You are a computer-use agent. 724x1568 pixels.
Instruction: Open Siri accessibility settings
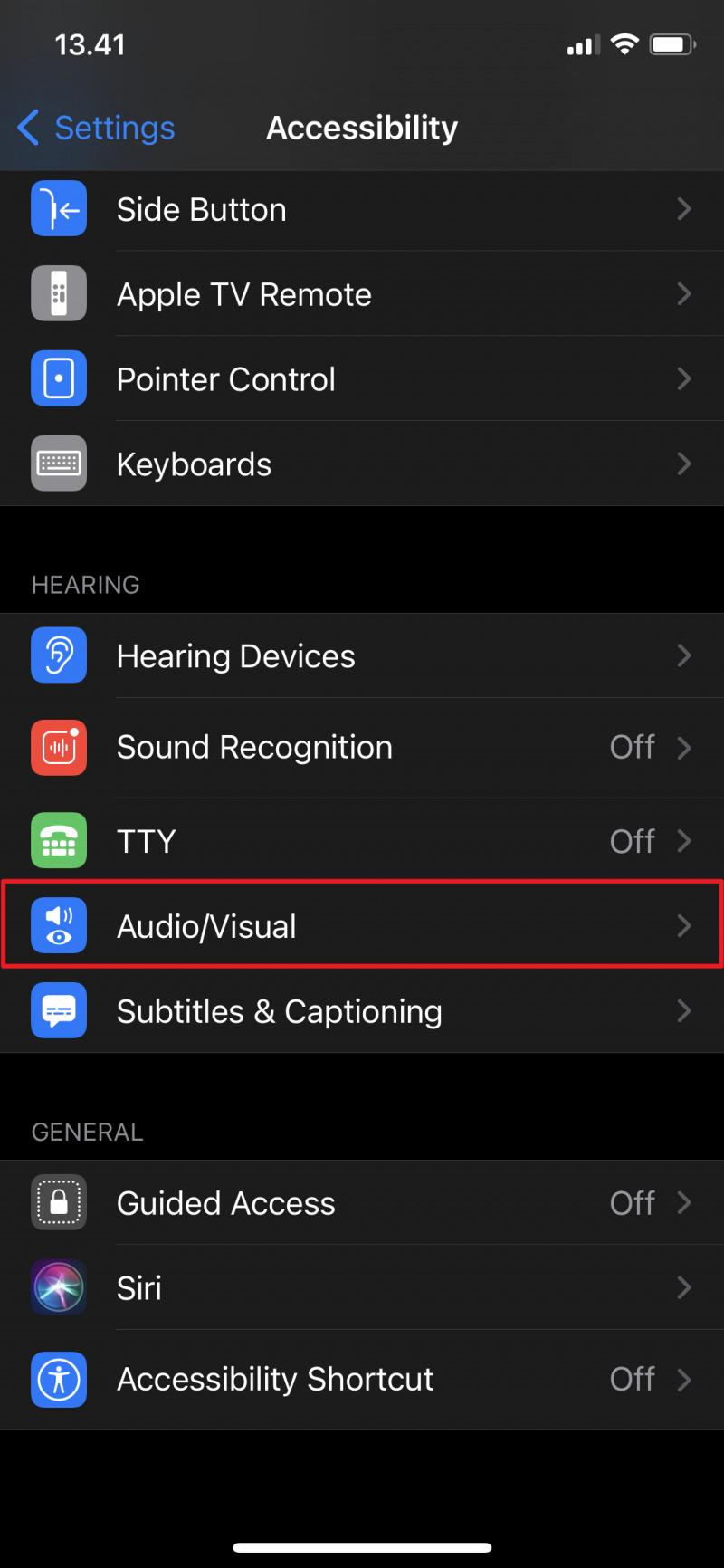point(362,1288)
